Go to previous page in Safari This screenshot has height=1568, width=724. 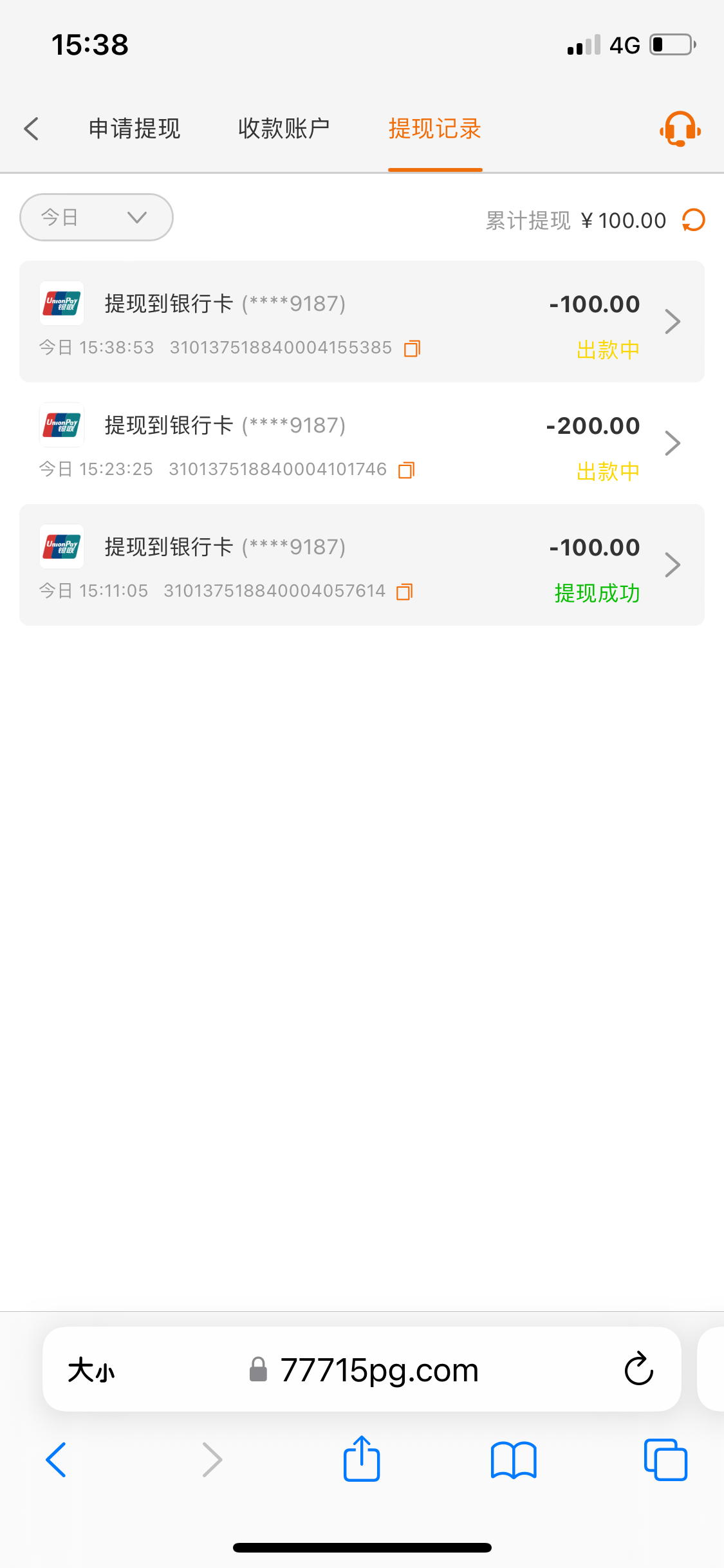point(57,1460)
